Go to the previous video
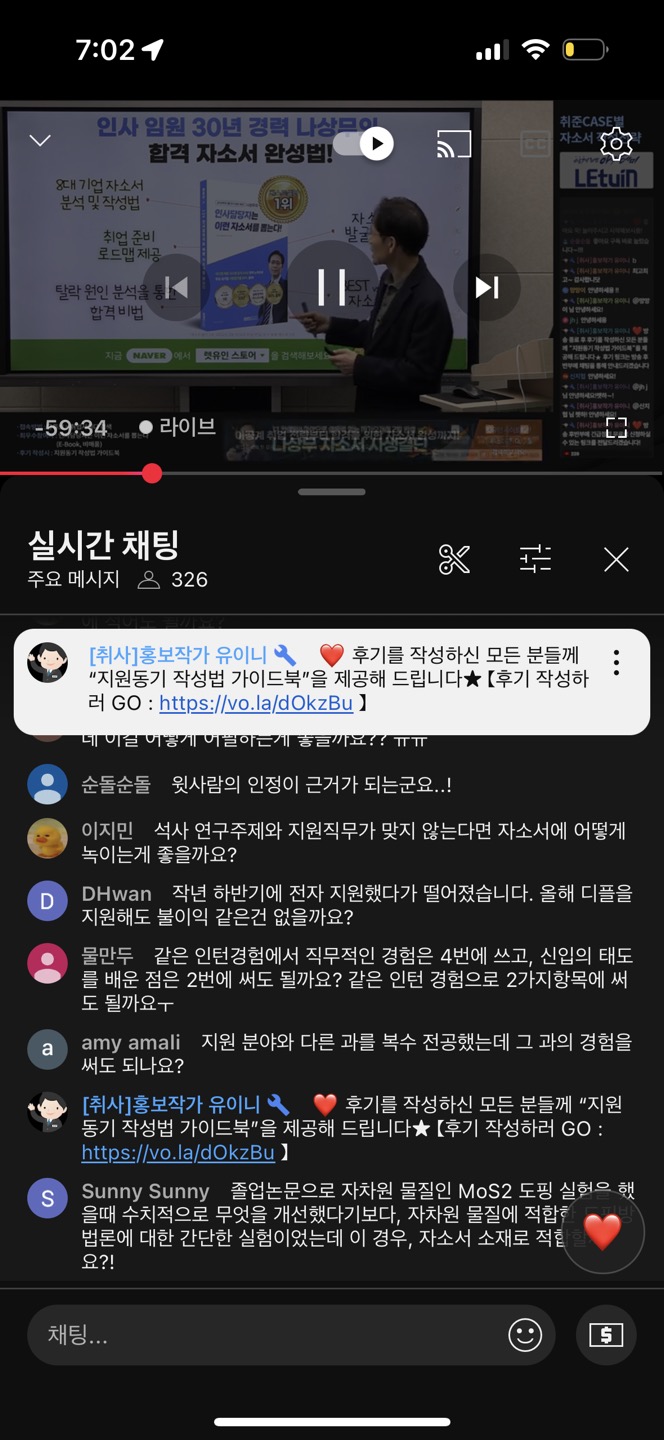The width and height of the screenshot is (664, 1440). (x=176, y=288)
